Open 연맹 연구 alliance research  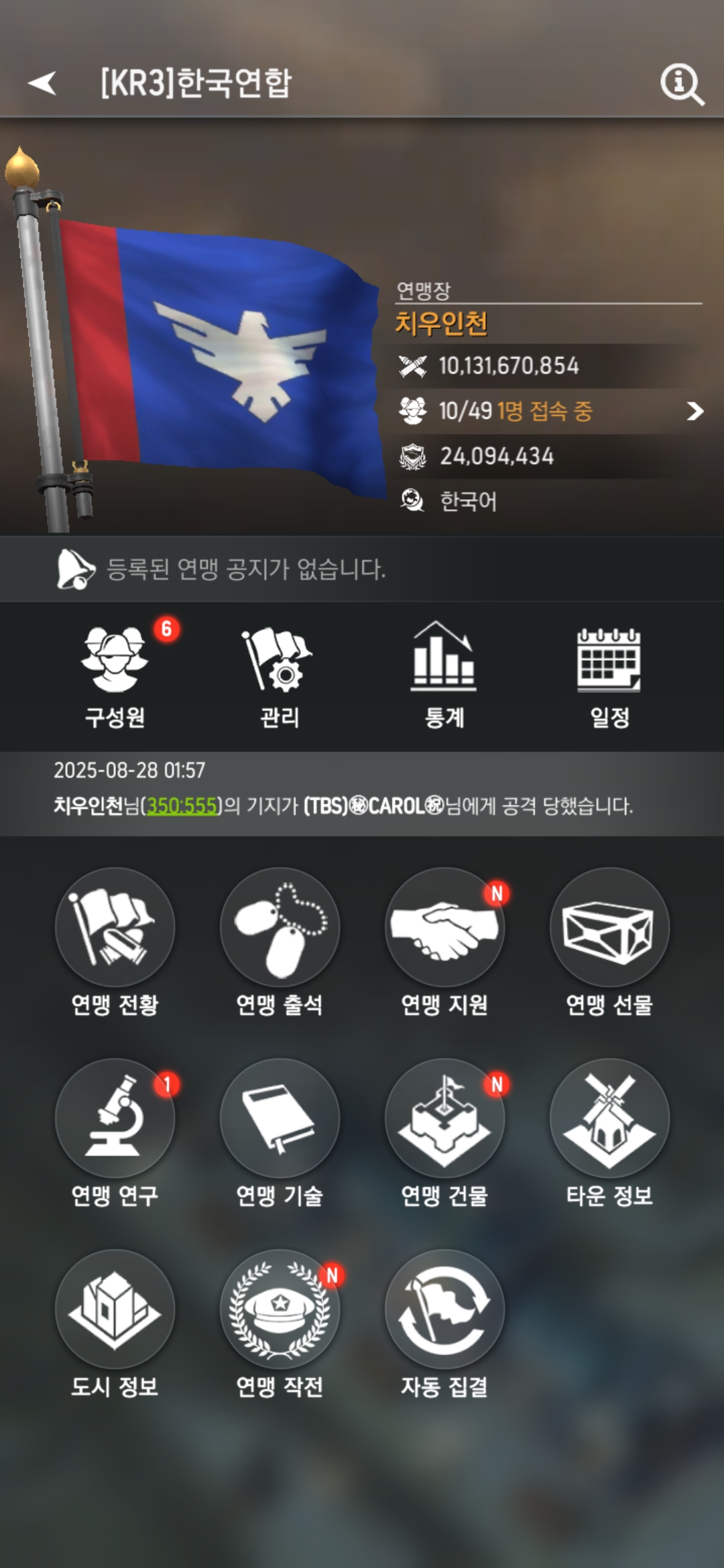click(x=115, y=1118)
